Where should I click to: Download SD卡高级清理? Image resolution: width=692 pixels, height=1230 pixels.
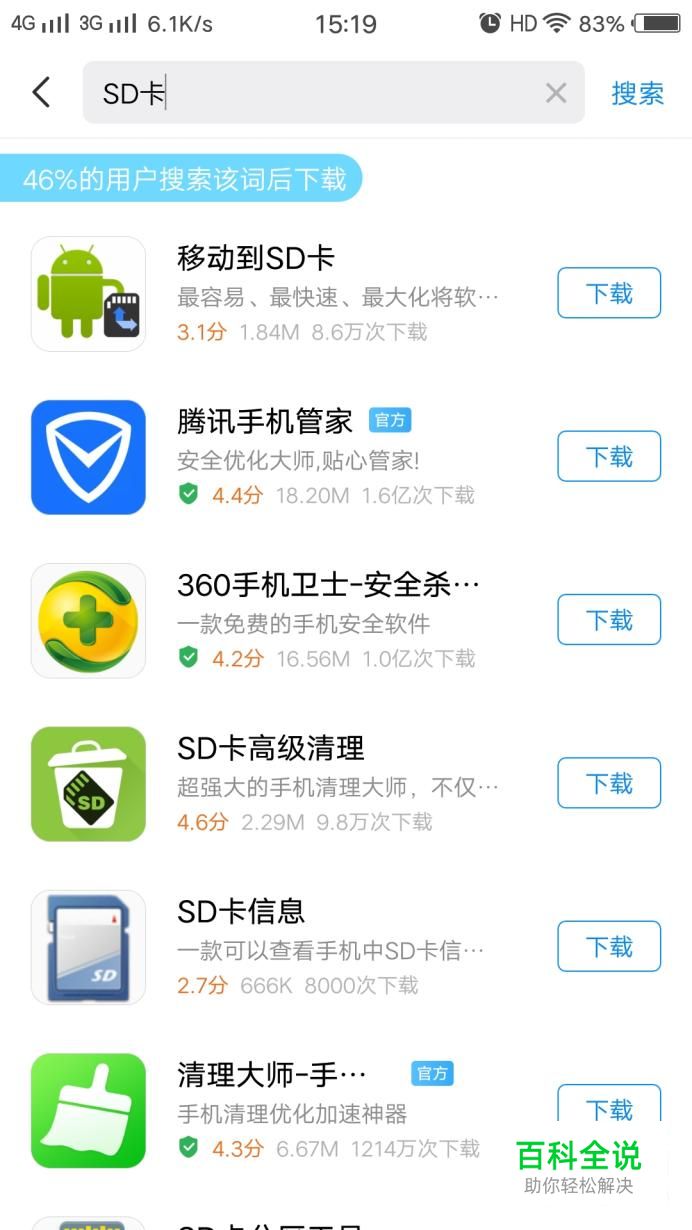pyautogui.click(x=608, y=783)
